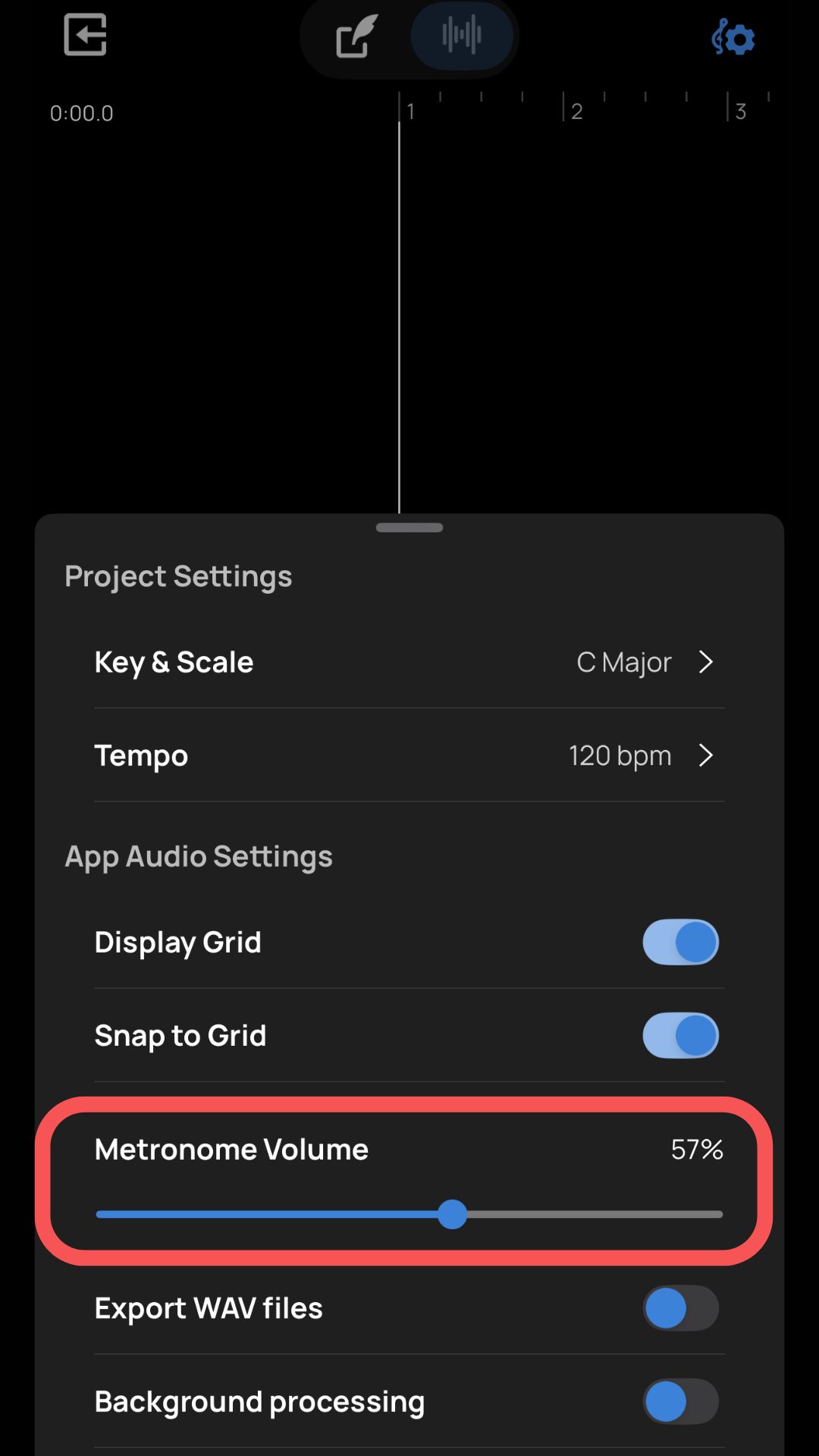Enable Export WAV files
Image resolution: width=819 pixels, height=1456 pixels.
(x=680, y=1308)
